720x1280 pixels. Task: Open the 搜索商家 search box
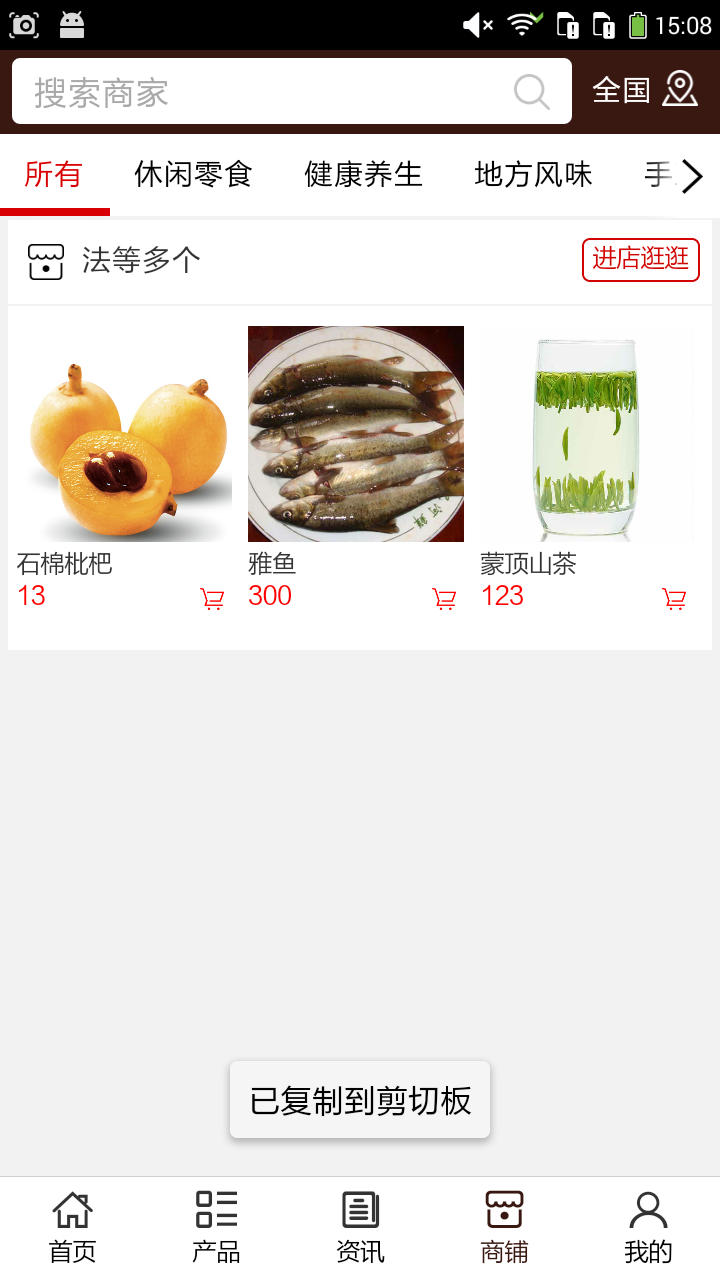coord(260,92)
